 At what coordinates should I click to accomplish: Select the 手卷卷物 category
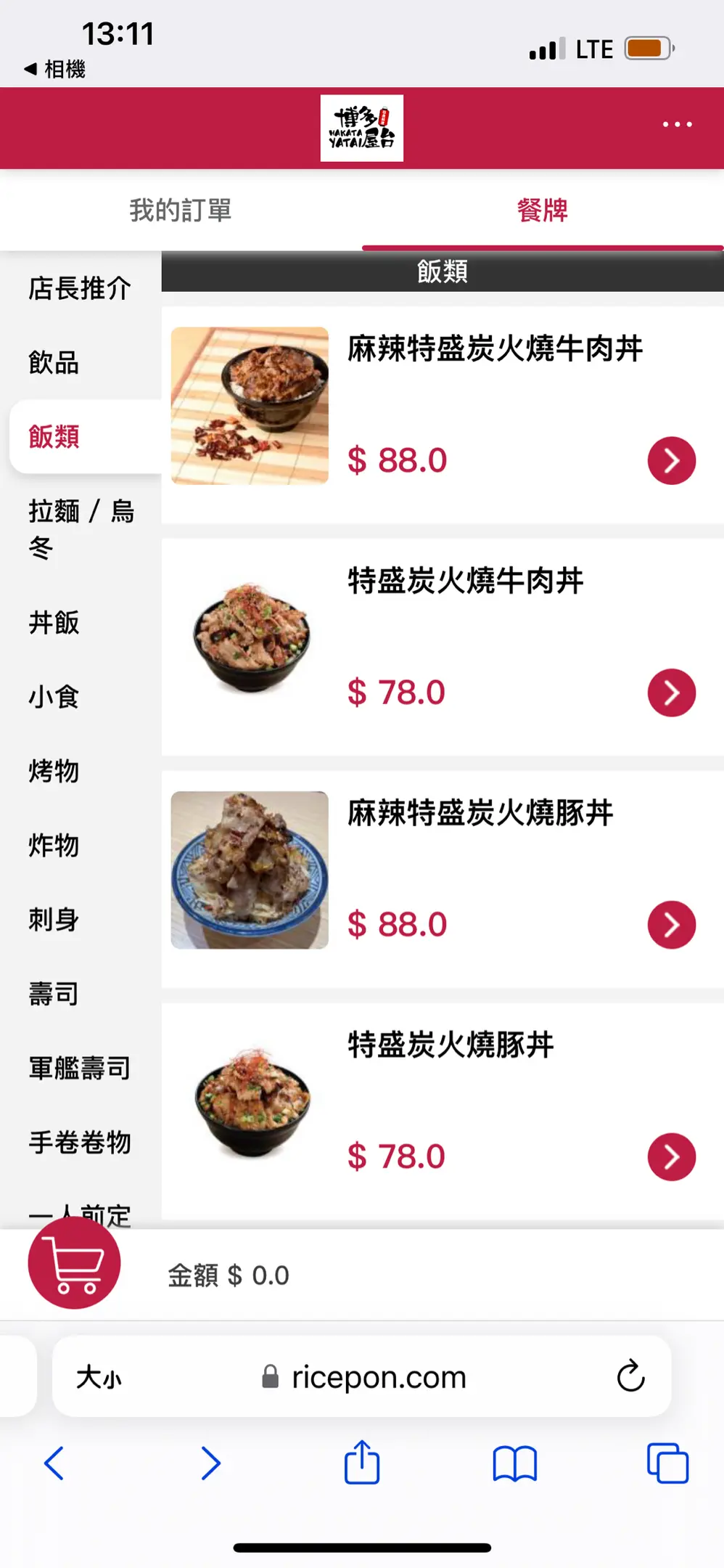point(80,1142)
